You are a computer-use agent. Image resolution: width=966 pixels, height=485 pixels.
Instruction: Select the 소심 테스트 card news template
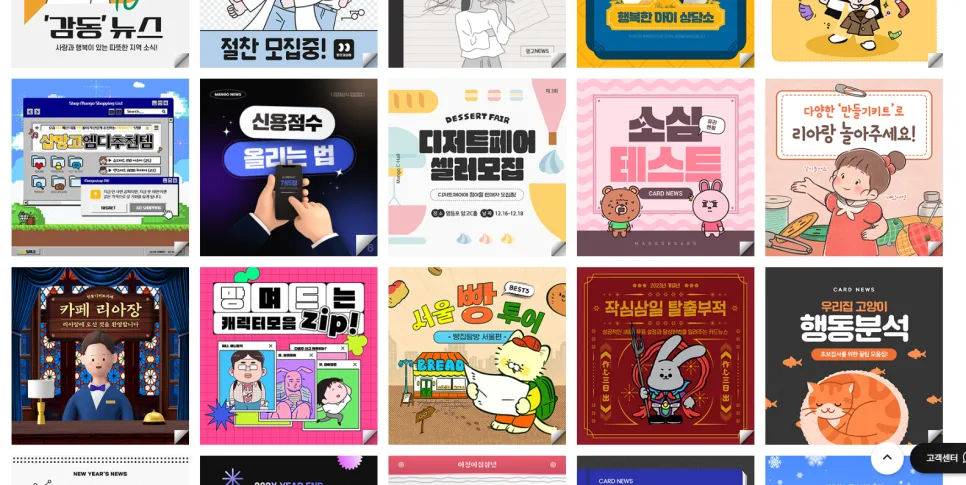coord(665,167)
